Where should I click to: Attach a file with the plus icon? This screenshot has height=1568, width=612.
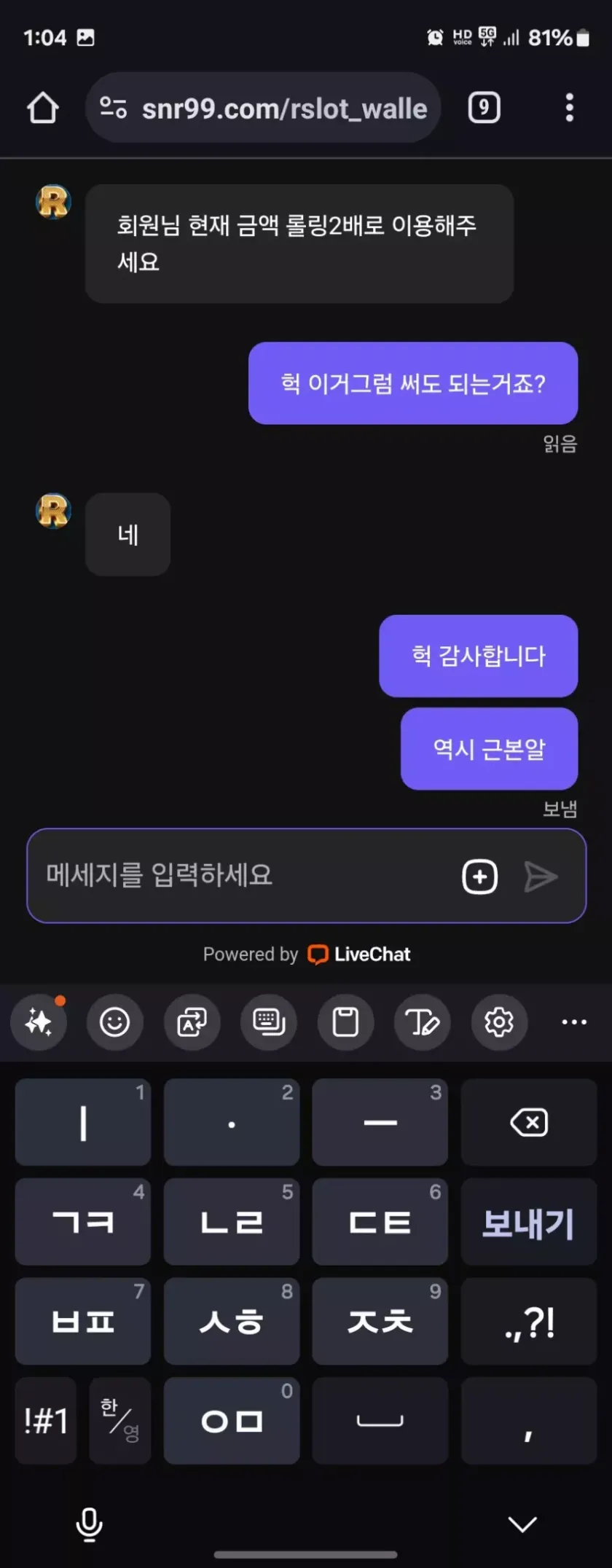click(x=480, y=877)
